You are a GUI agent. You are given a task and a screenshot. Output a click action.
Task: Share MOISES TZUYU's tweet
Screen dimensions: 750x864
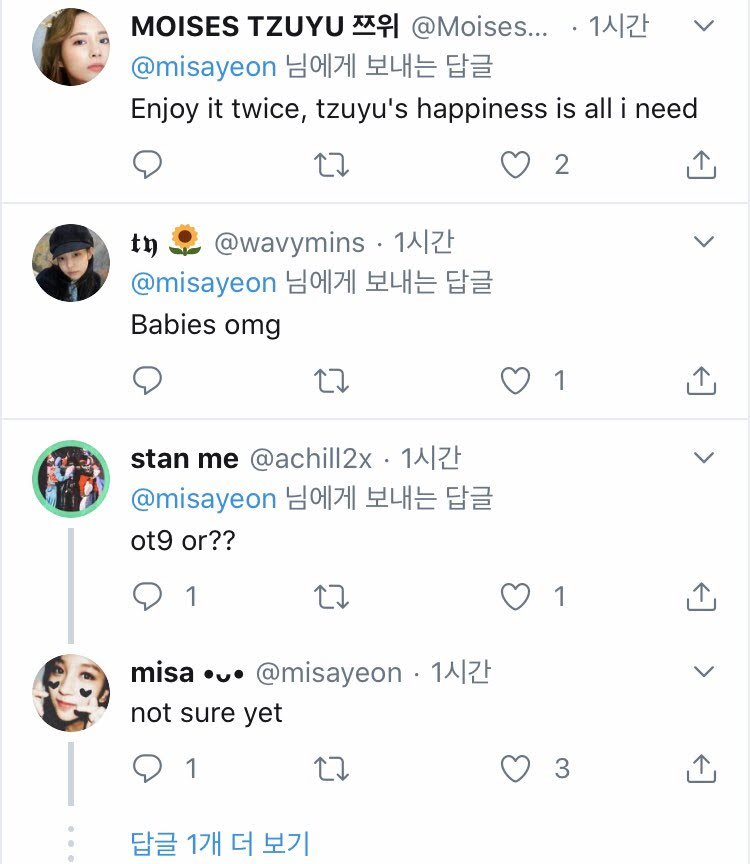[701, 165]
